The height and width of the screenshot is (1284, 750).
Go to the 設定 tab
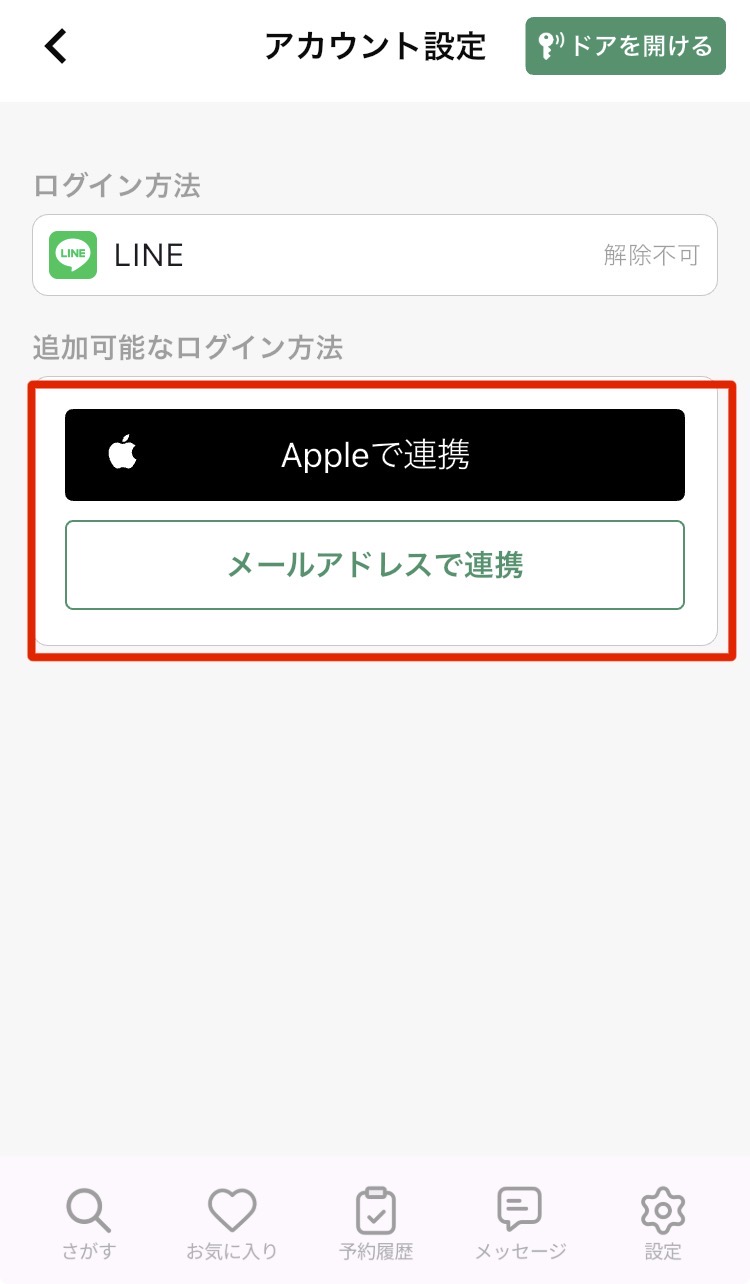click(662, 1224)
